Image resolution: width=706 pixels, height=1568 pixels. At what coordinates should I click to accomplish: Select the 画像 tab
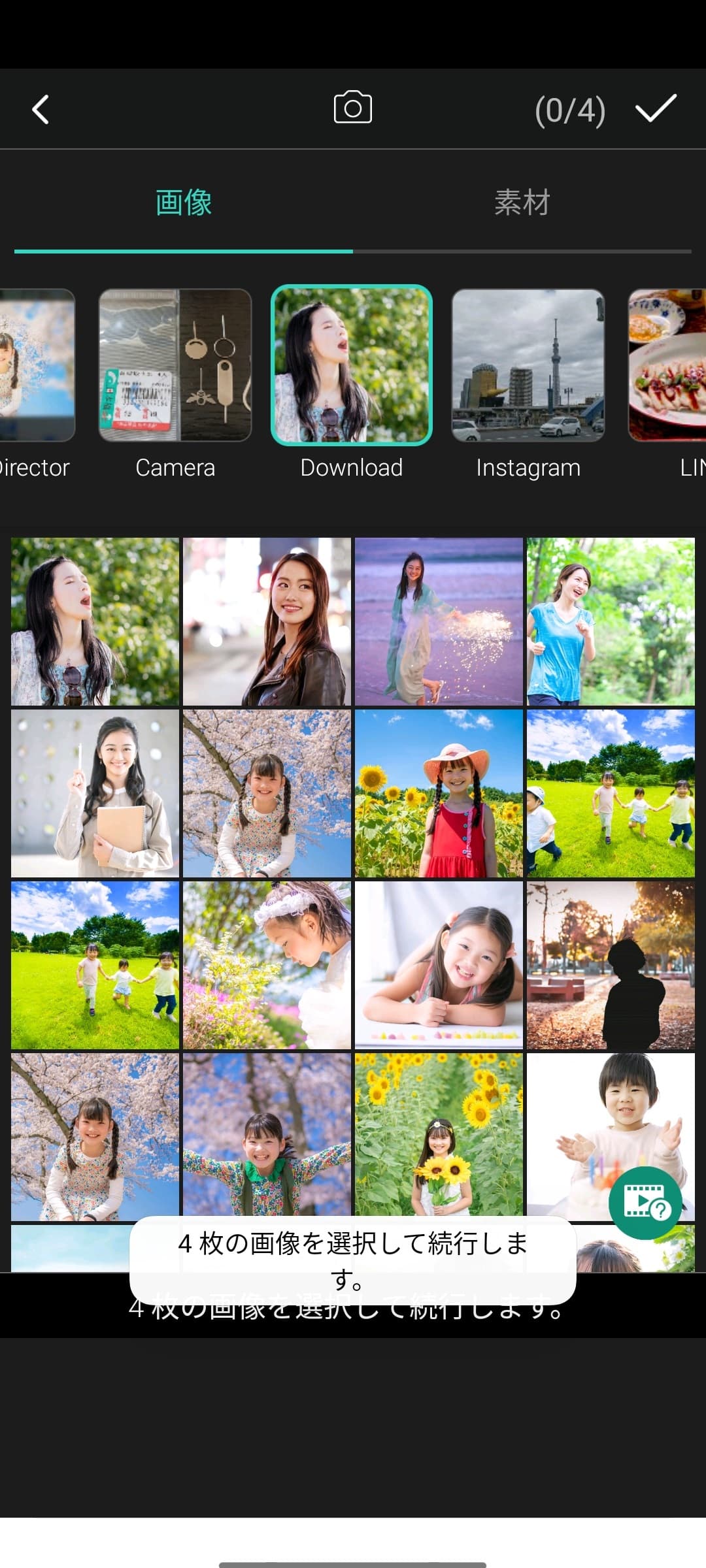click(183, 203)
